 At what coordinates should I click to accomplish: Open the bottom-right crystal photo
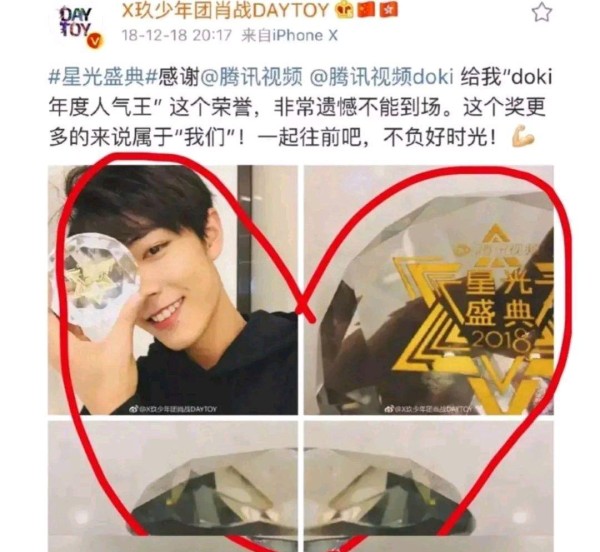pos(428,487)
